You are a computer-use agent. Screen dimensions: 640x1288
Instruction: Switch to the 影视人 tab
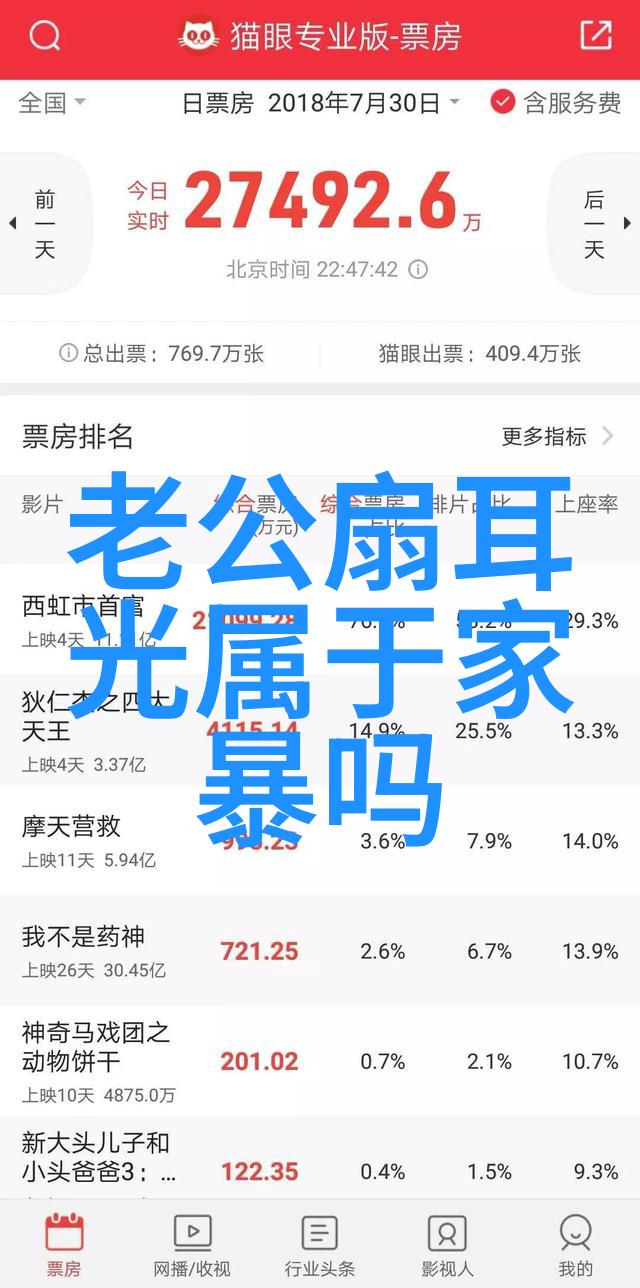(x=447, y=1245)
